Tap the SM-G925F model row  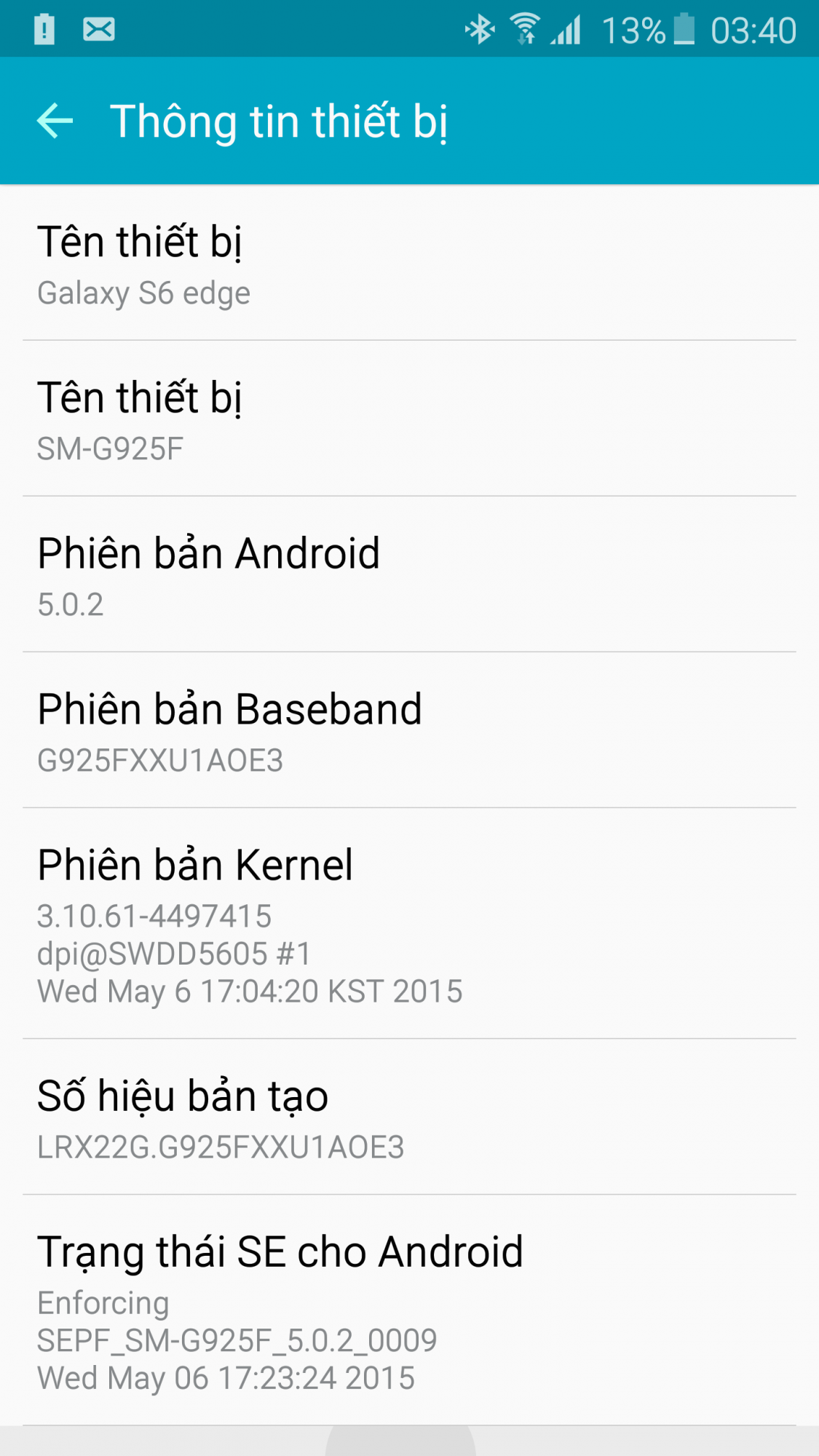click(x=408, y=419)
